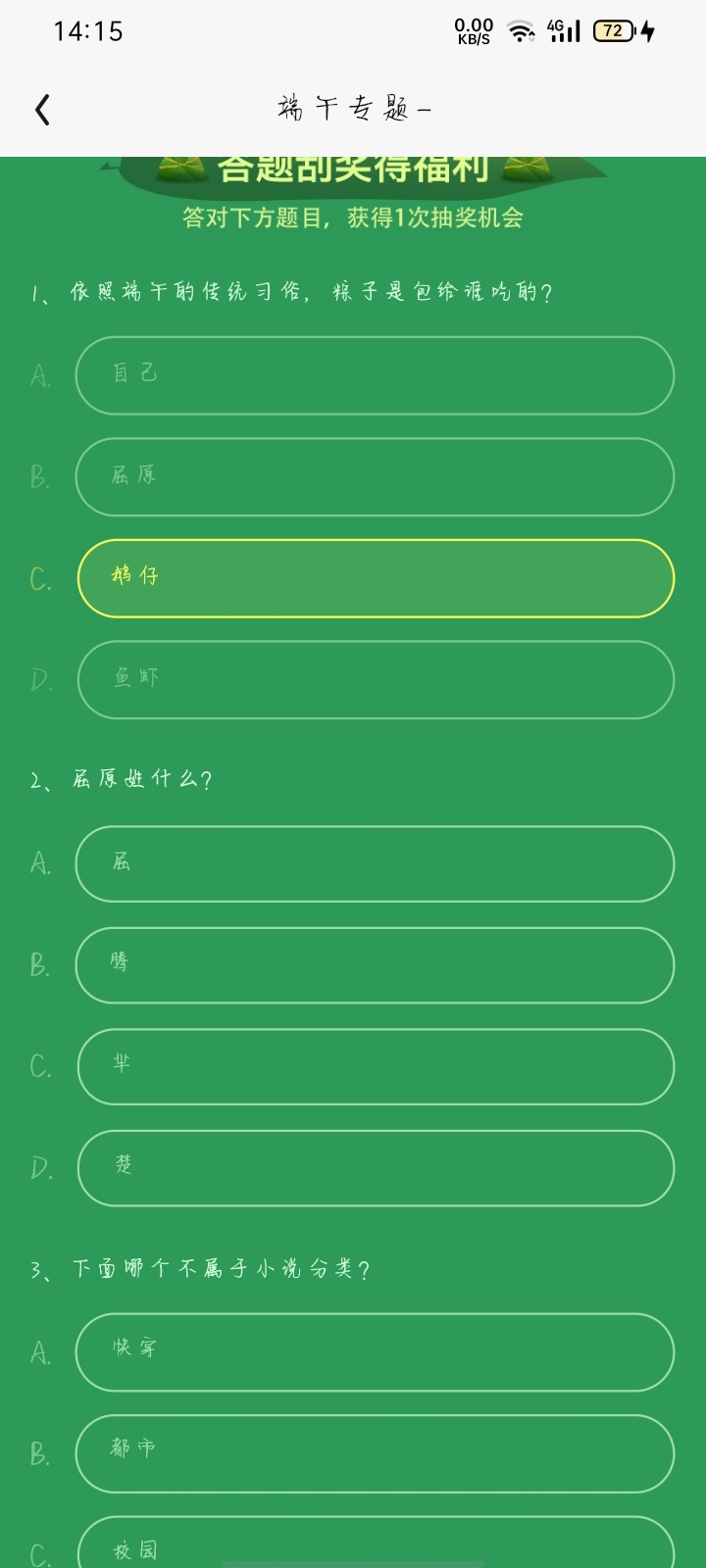
Task: Select answer A 自己 for question 1
Action: 375,375
